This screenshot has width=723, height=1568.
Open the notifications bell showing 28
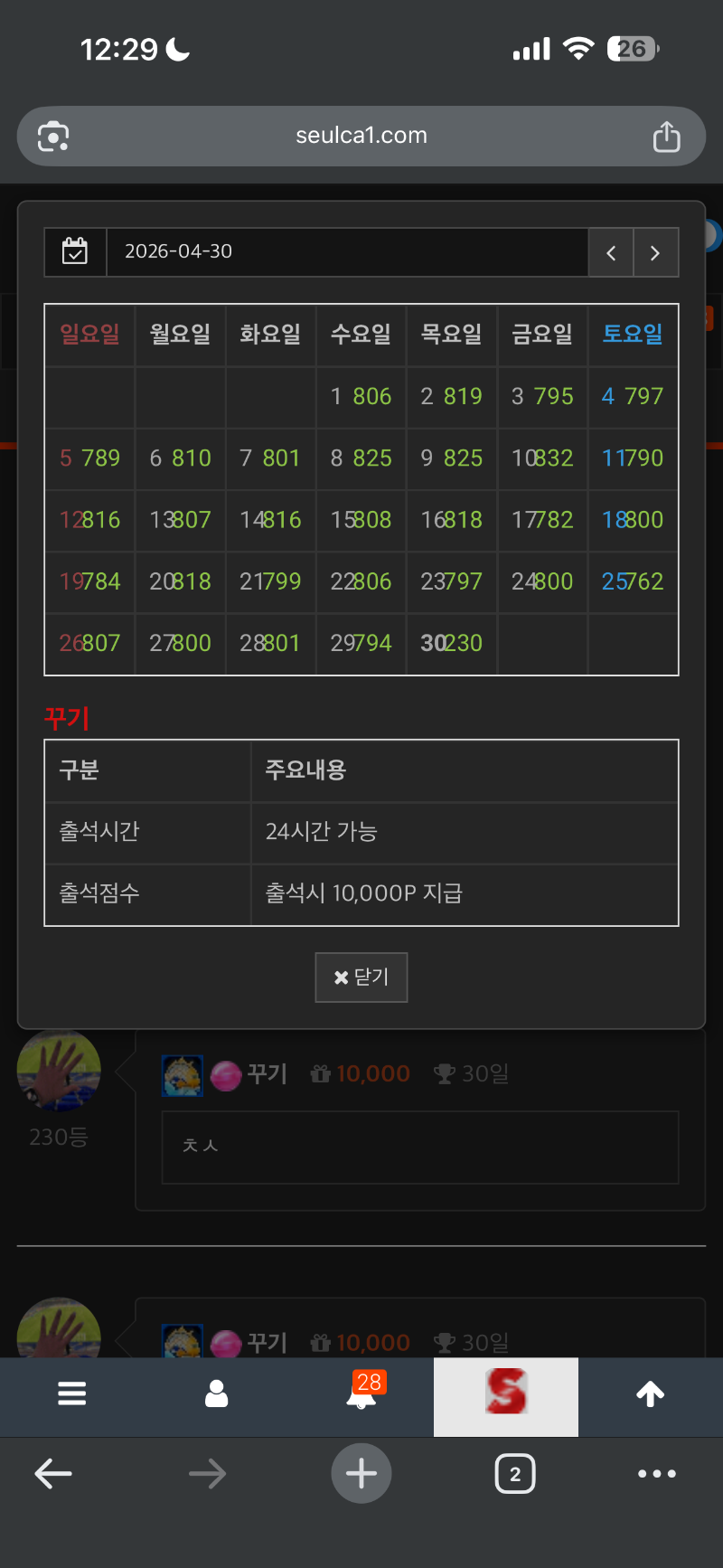point(361,1393)
